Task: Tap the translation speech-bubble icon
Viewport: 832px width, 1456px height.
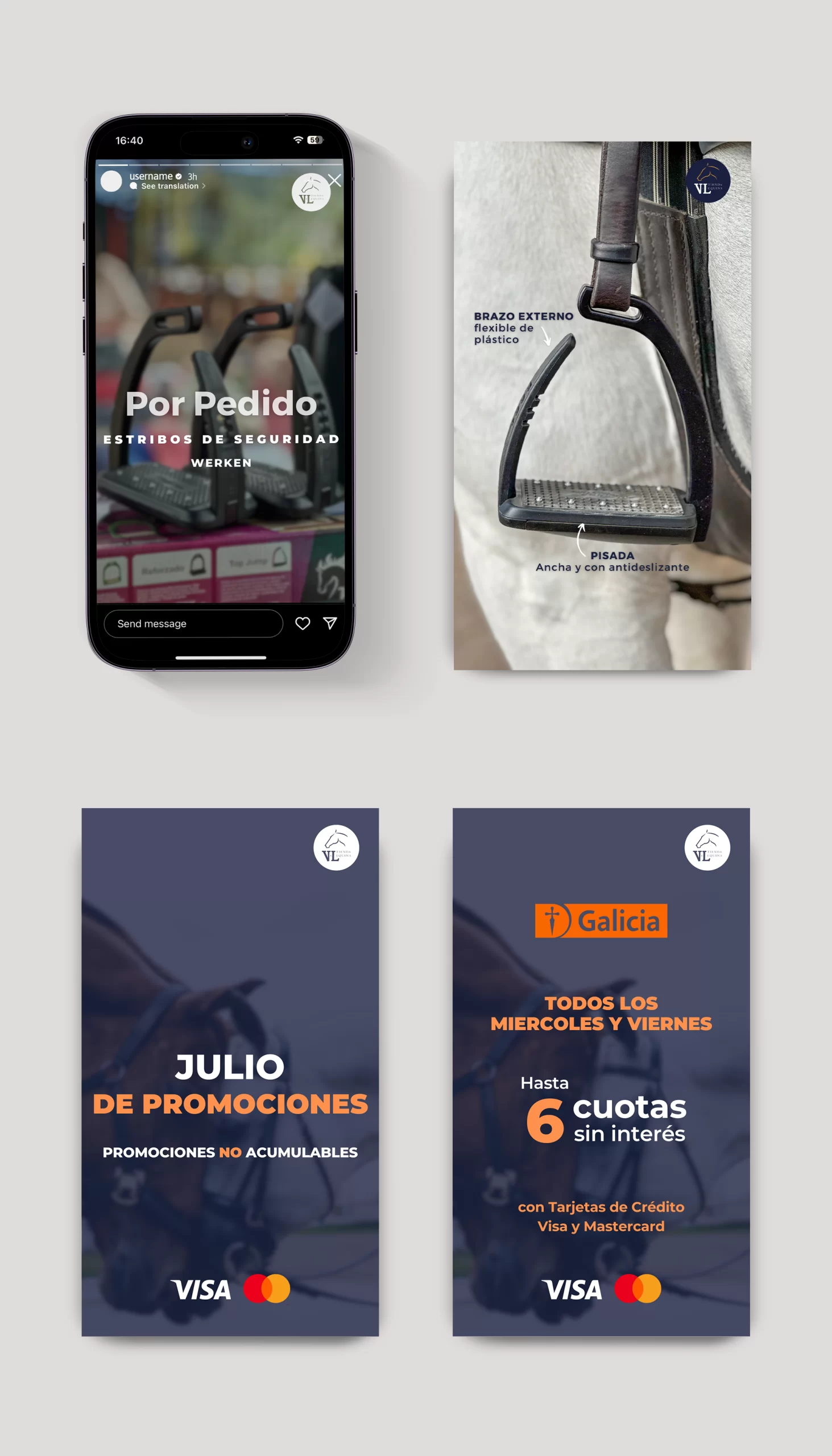Action: [x=134, y=187]
